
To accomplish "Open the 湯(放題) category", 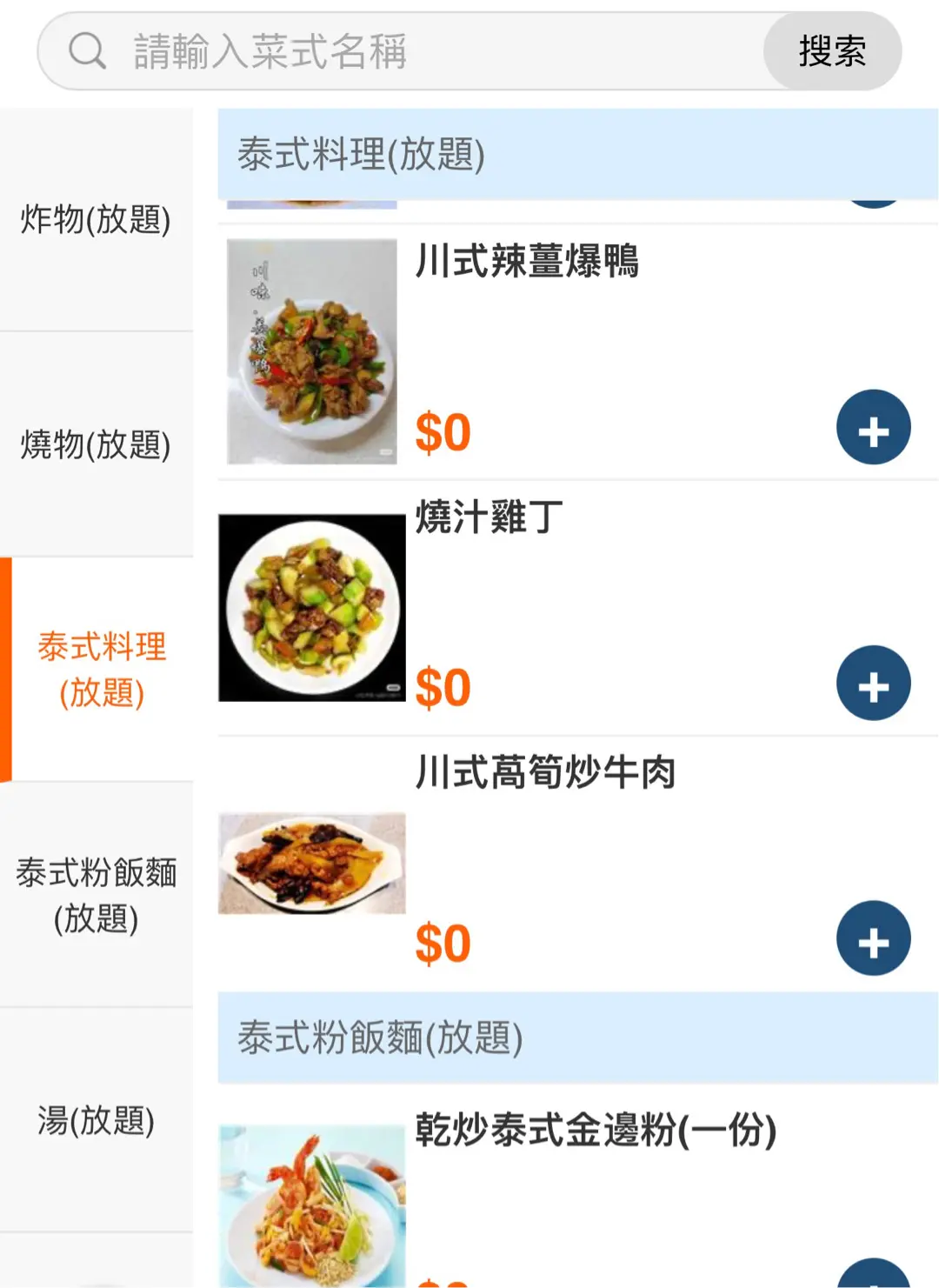I will pos(96,1120).
